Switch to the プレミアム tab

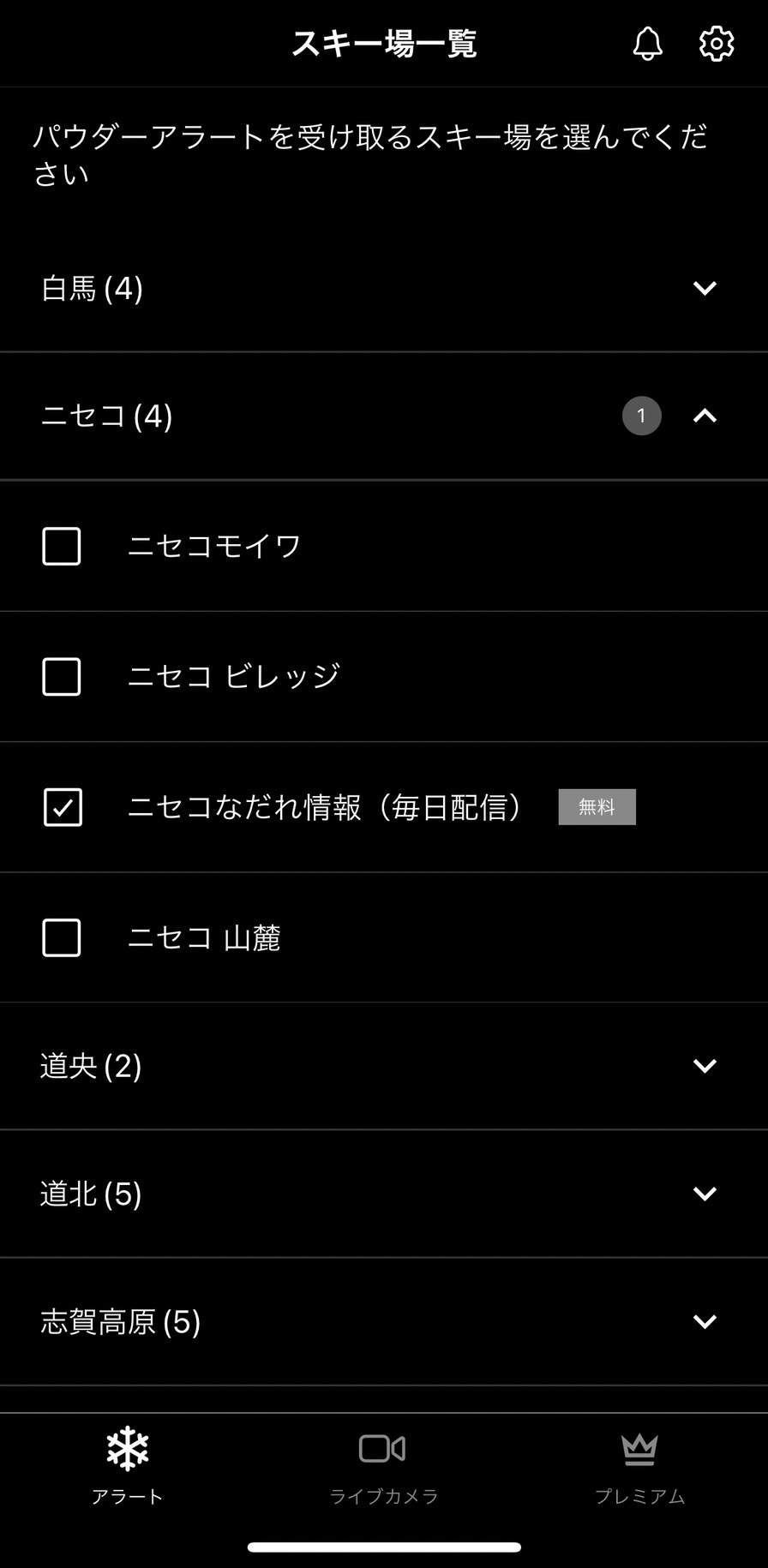[639, 1469]
